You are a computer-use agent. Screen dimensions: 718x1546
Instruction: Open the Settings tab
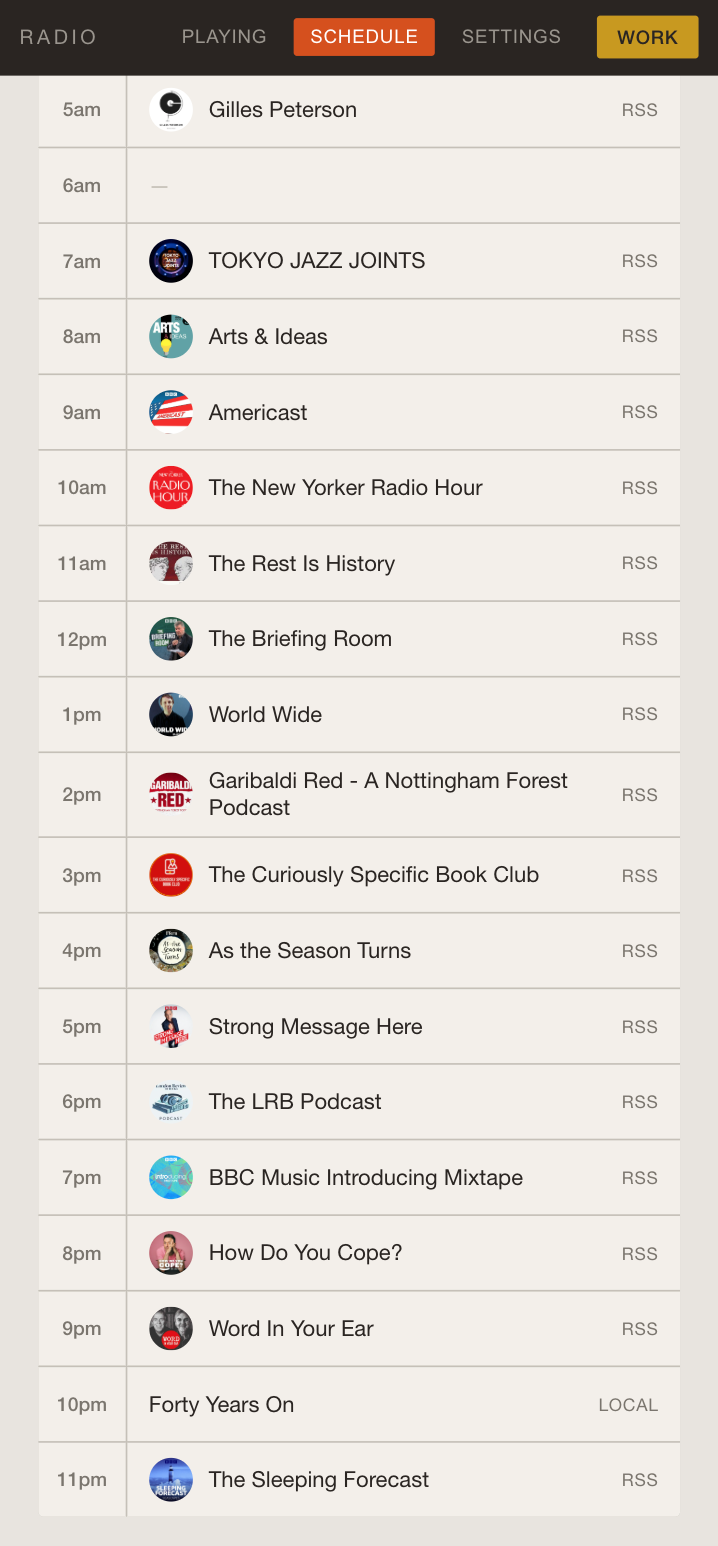pos(511,37)
